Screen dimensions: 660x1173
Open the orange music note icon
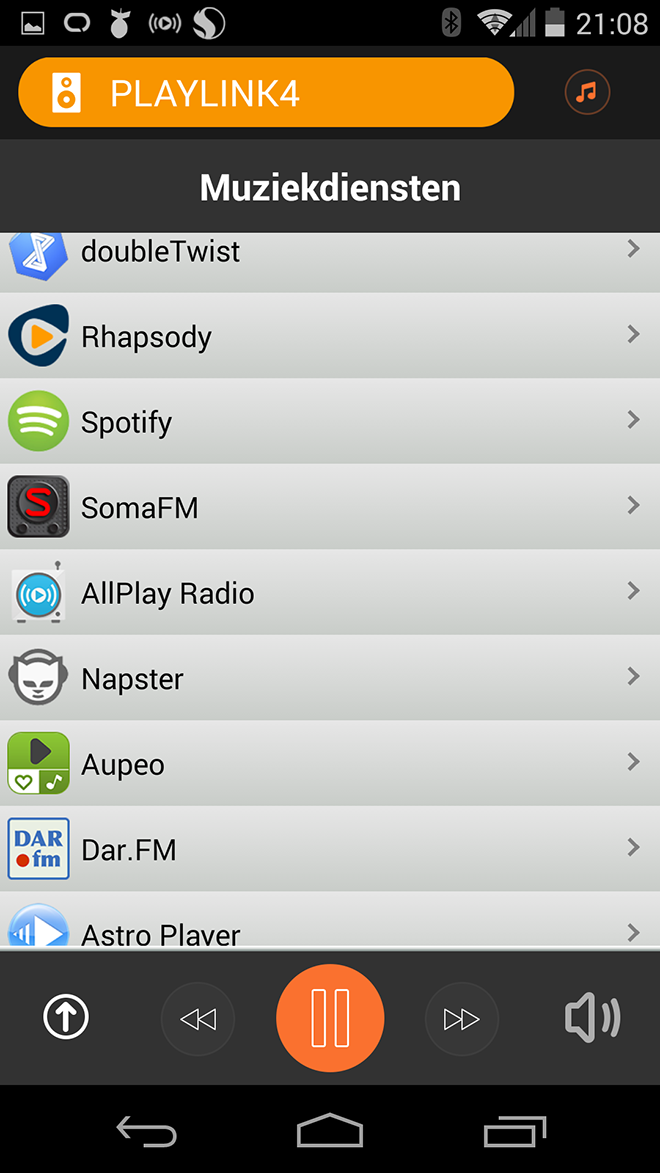pyautogui.click(x=587, y=92)
